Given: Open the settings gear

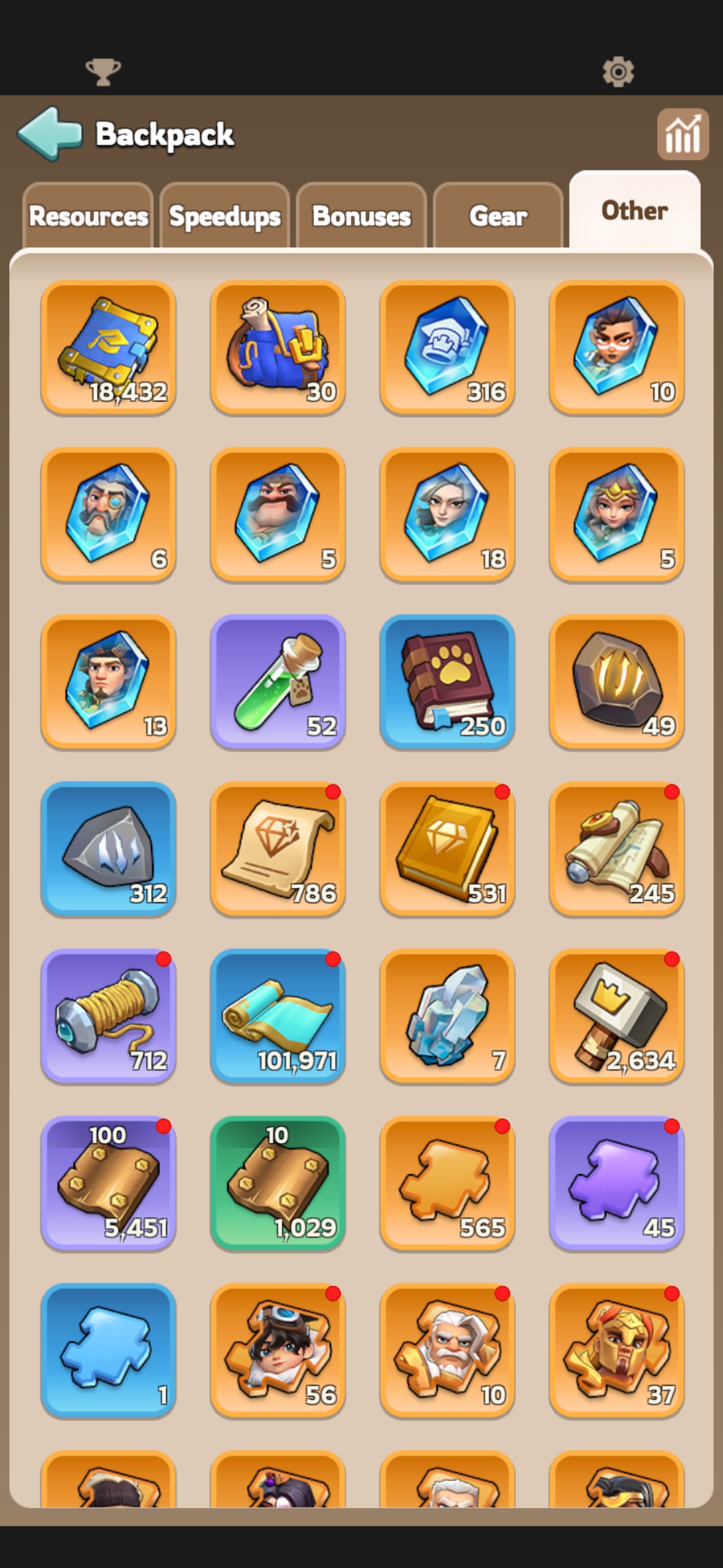Looking at the screenshot, I should (618, 72).
